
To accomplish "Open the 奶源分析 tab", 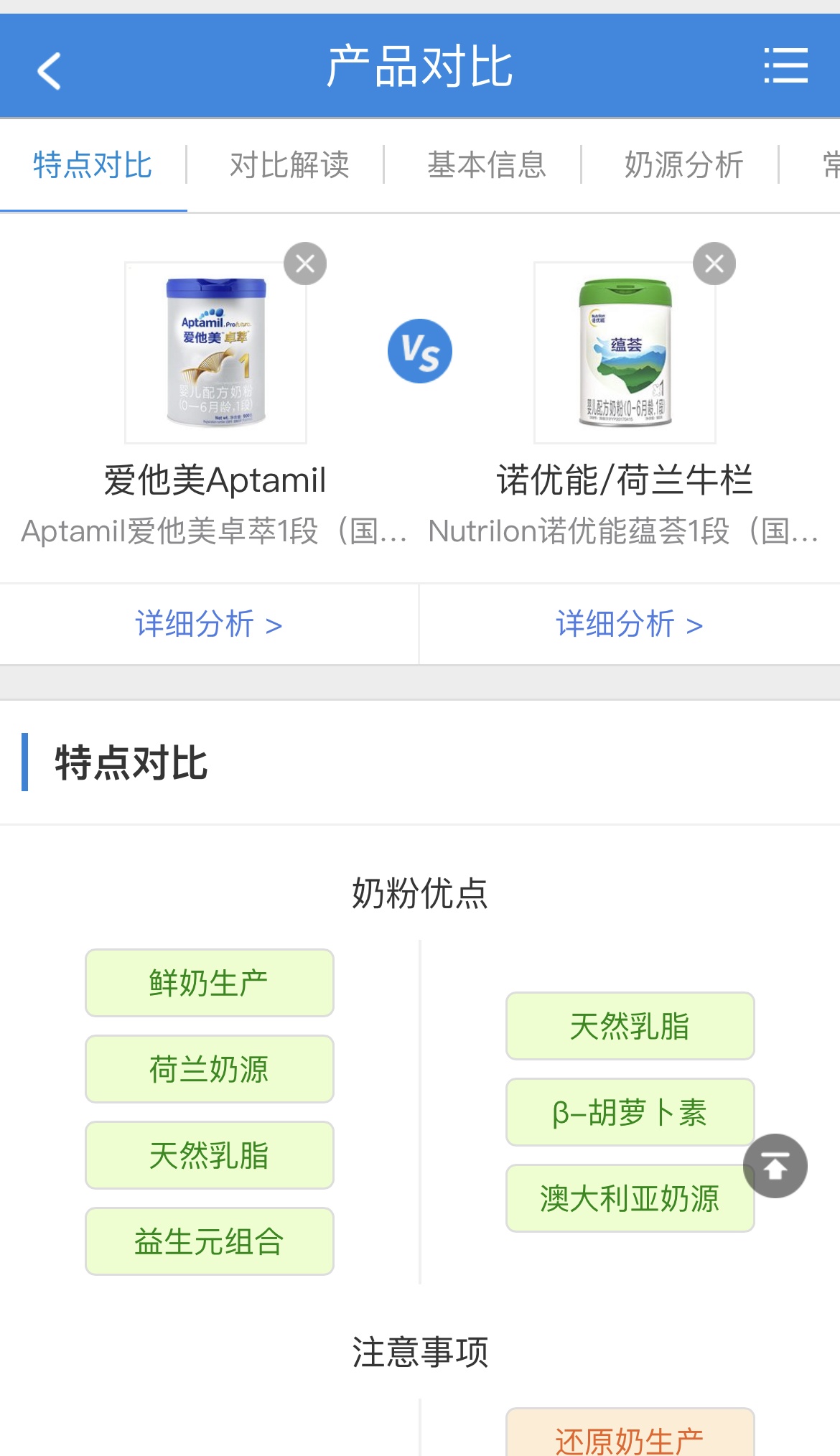I will 683,165.
